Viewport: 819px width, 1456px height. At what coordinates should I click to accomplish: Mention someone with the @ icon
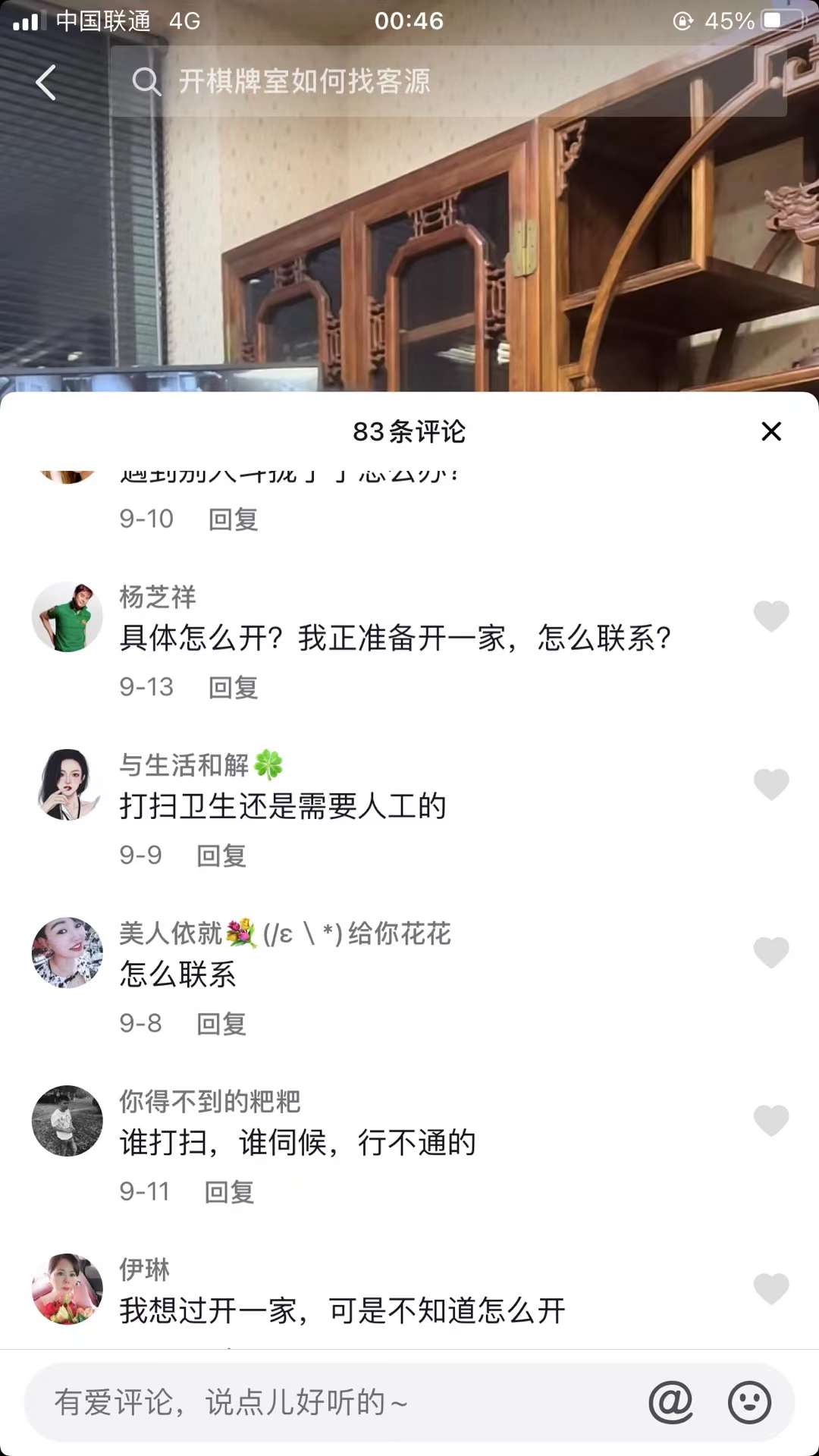tap(671, 1402)
